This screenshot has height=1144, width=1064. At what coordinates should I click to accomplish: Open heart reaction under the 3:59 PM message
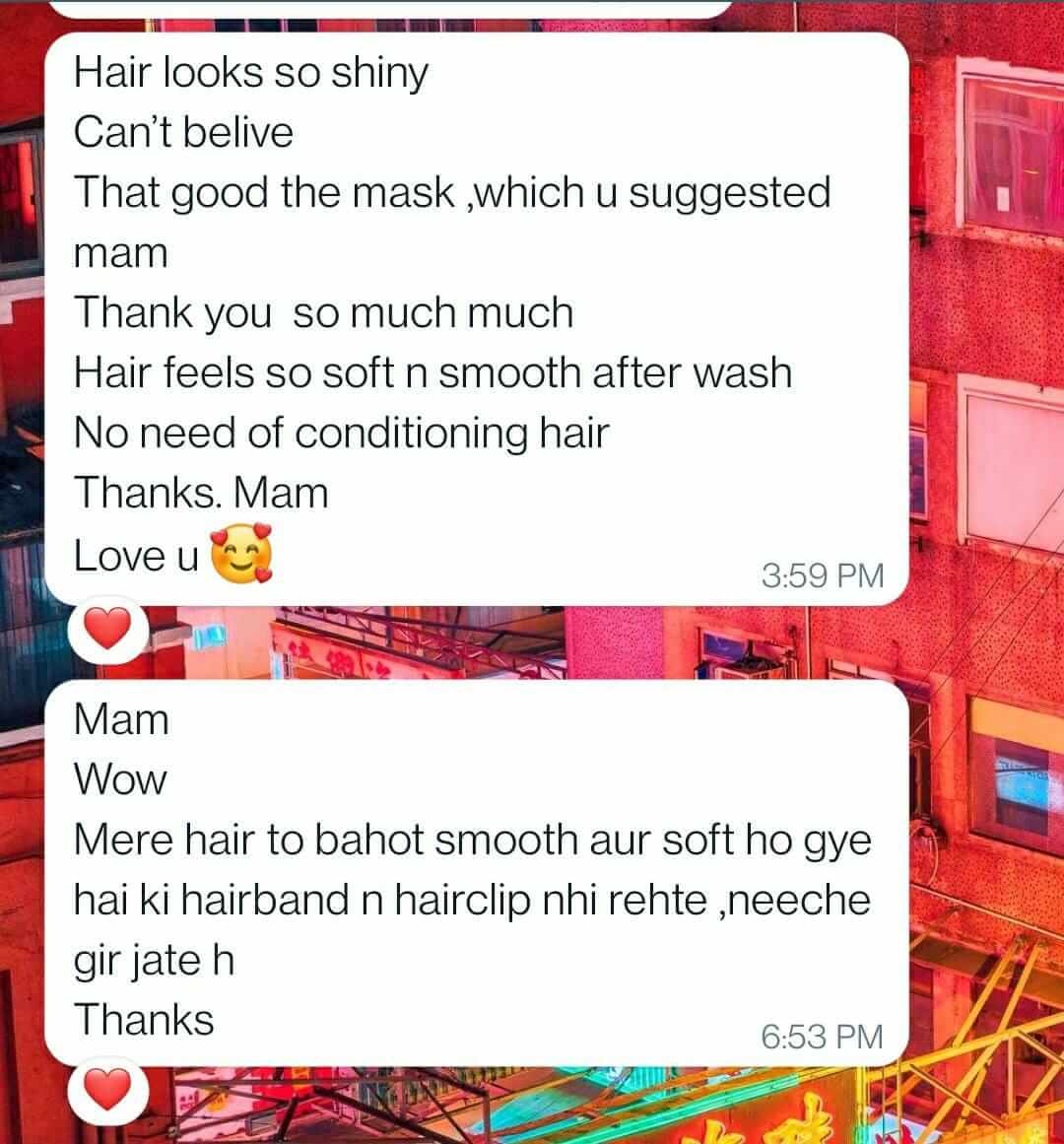(x=108, y=629)
